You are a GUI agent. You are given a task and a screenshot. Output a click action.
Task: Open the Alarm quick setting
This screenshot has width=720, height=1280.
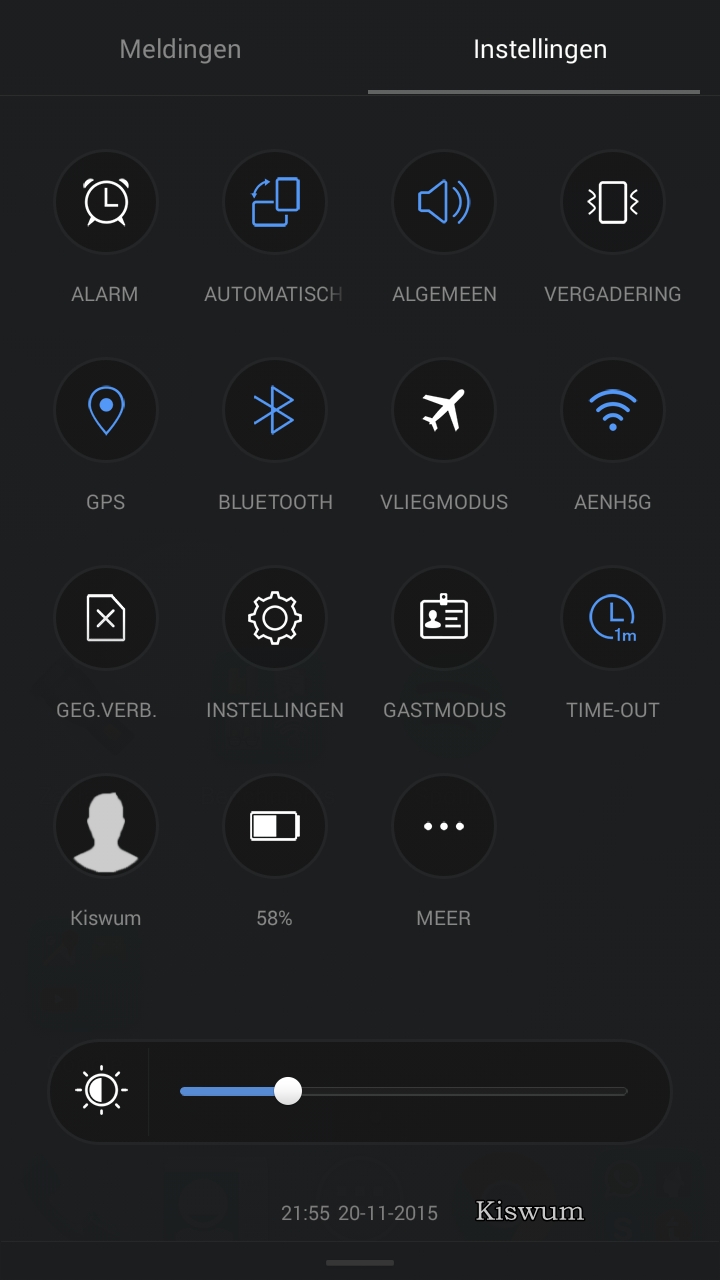105,202
